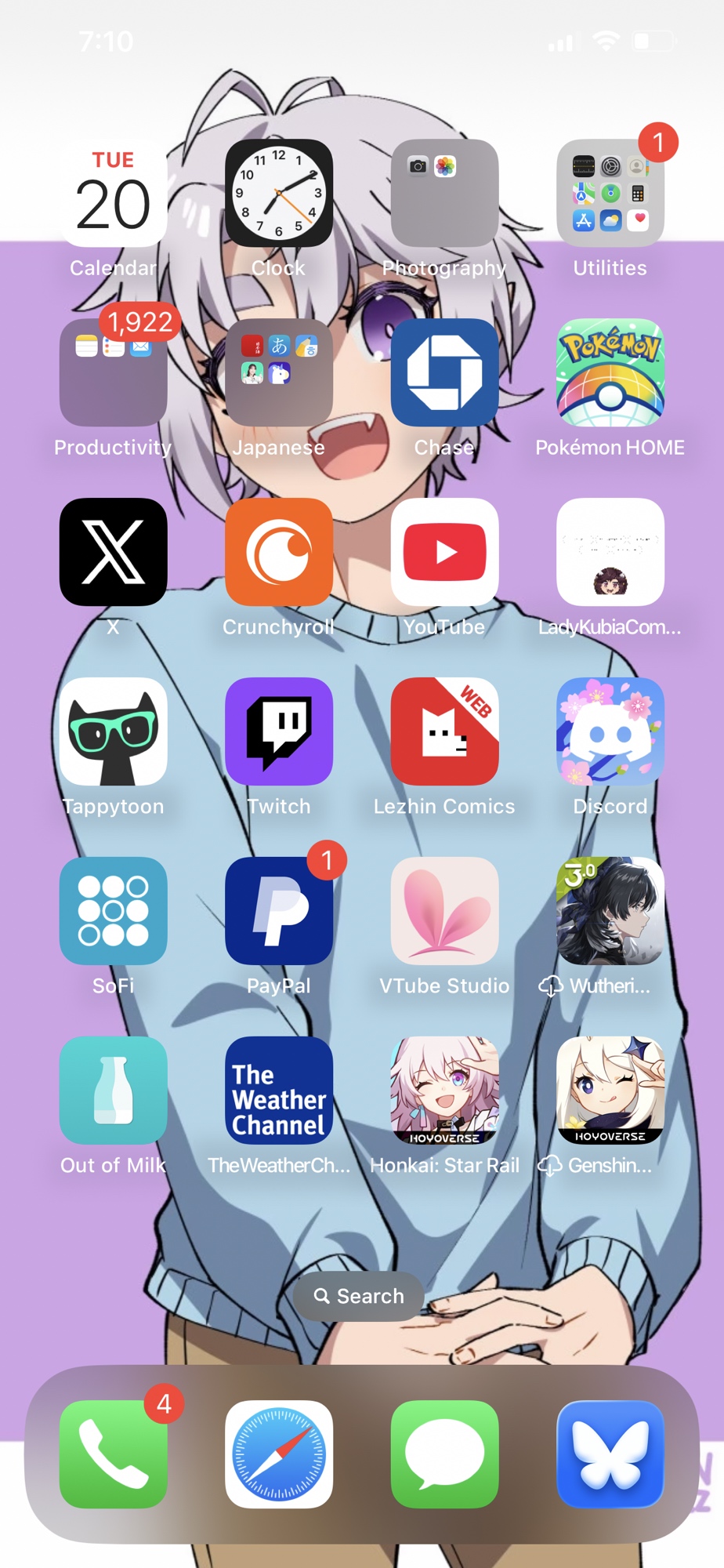Launch the Chase banking app
The height and width of the screenshot is (1568, 724).
(x=444, y=373)
